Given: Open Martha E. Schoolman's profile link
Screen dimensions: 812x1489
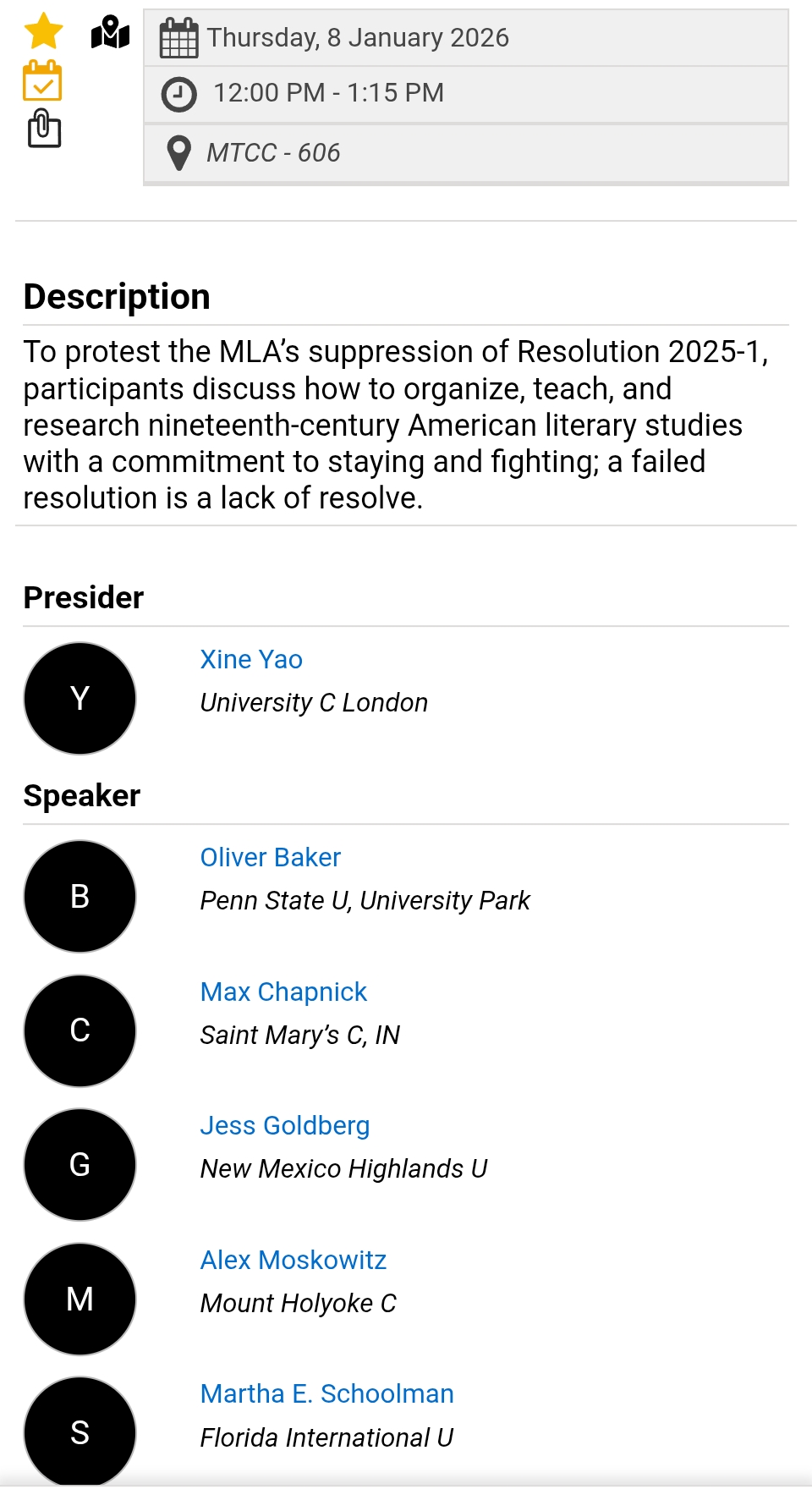Looking at the screenshot, I should [326, 1393].
